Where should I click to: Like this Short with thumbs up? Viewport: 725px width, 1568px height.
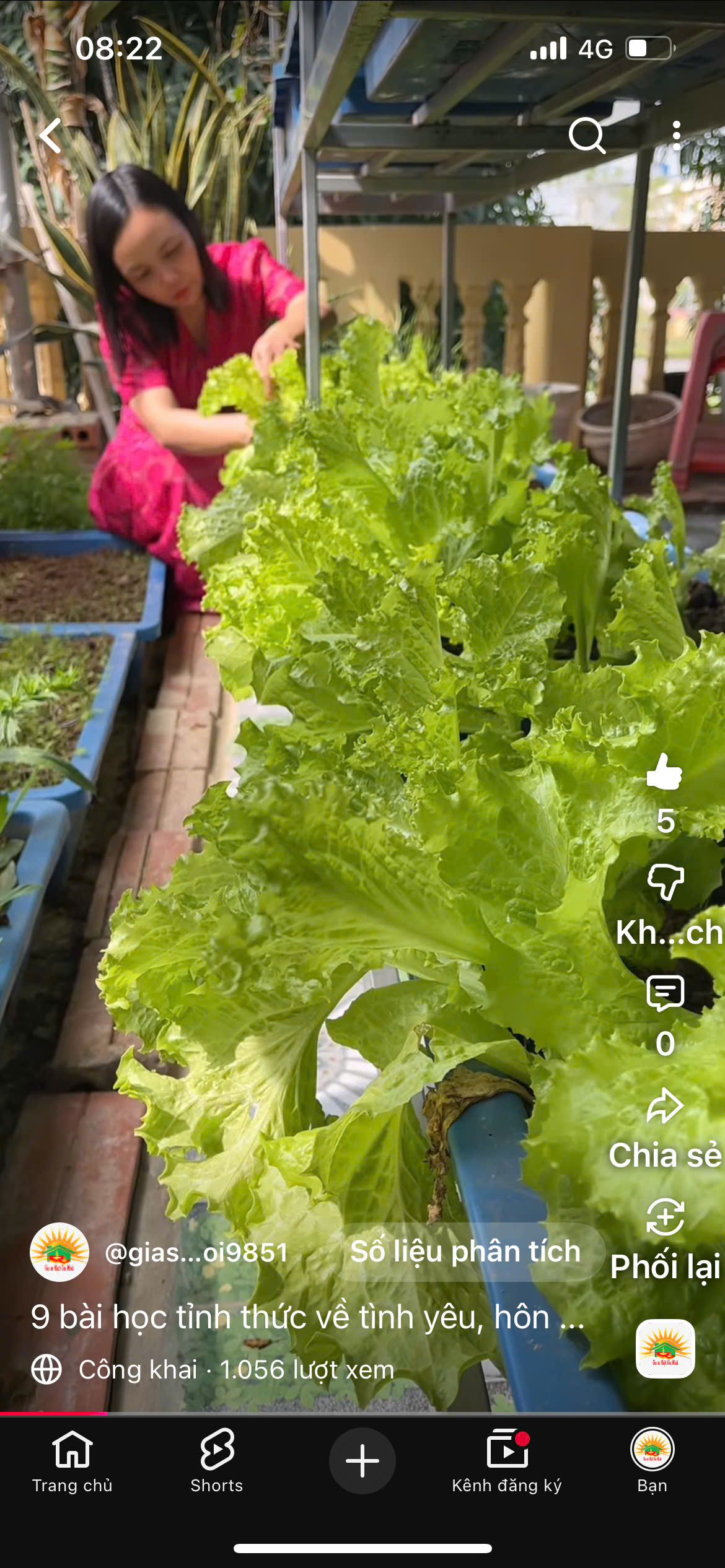pyautogui.click(x=665, y=772)
